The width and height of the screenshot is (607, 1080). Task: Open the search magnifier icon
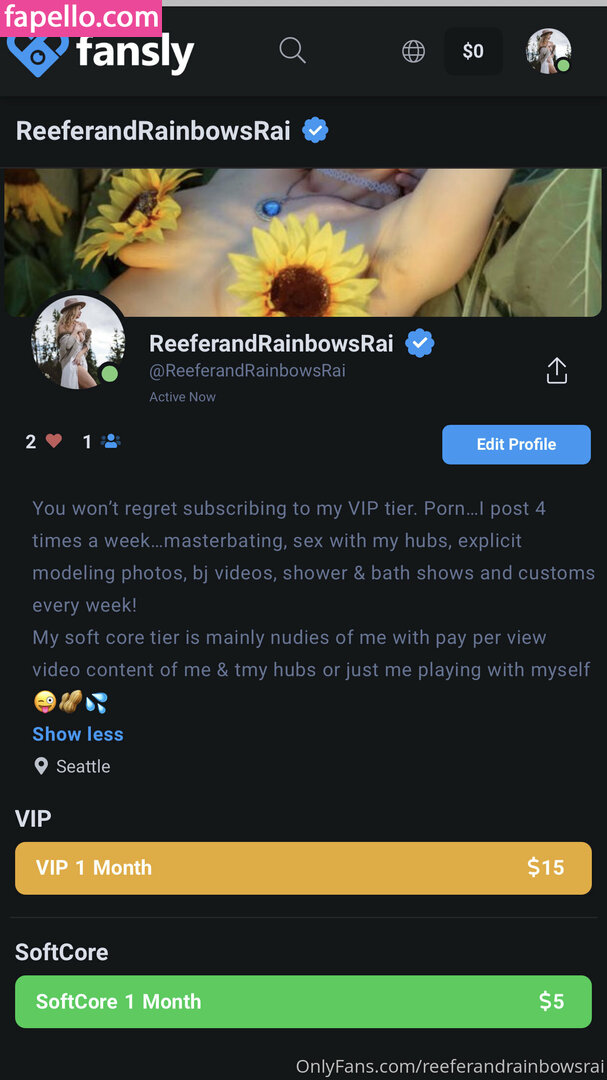tap(292, 50)
